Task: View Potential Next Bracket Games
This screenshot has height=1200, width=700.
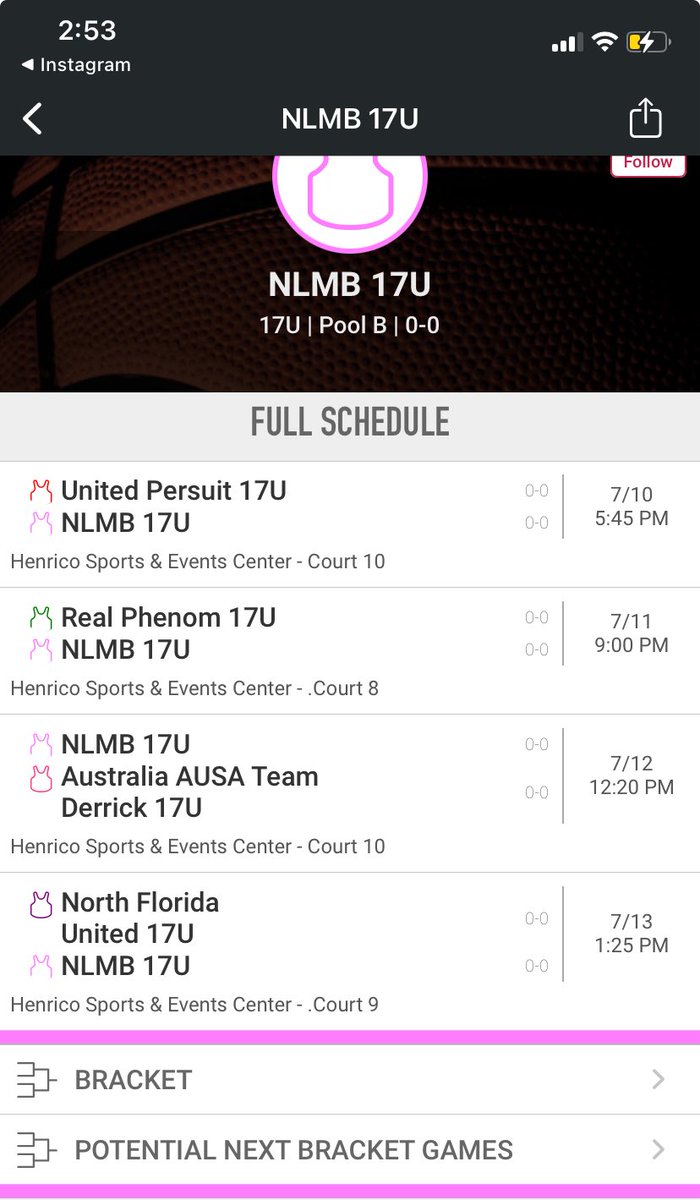Action: click(x=350, y=1150)
